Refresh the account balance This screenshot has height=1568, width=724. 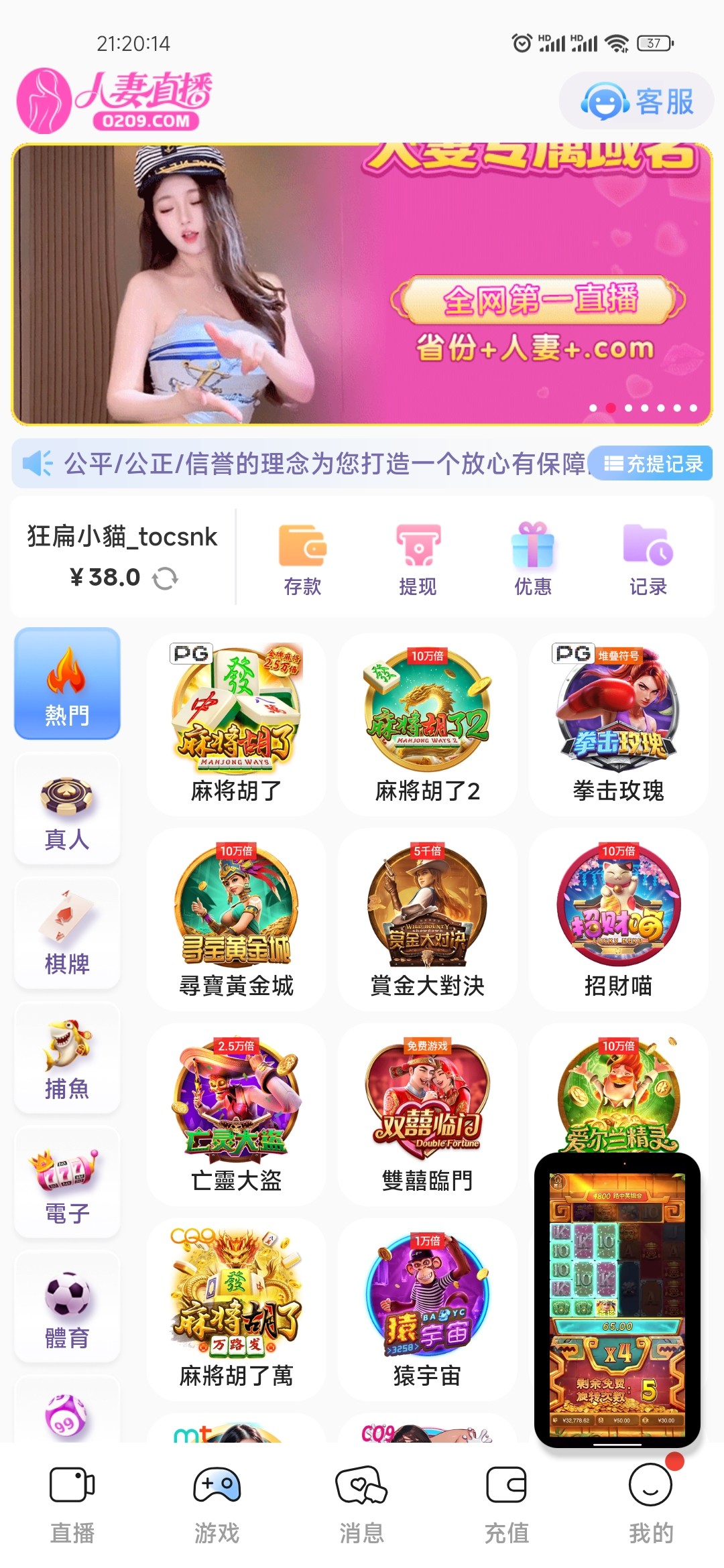165,578
